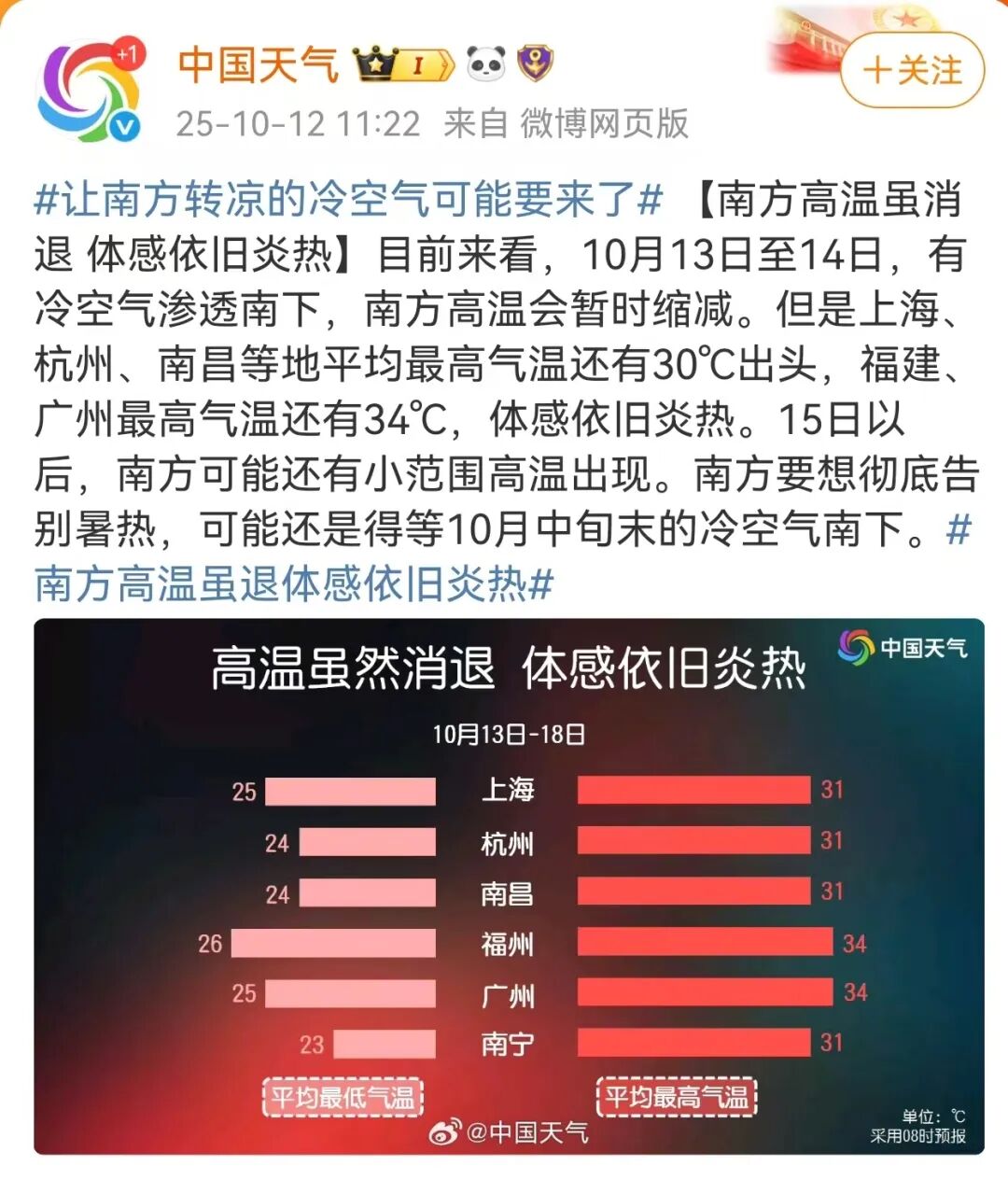This screenshot has width=1008, height=1194.
Task: Open hashtag #南方高温虽退体感依旧炎热#
Action: click(294, 583)
